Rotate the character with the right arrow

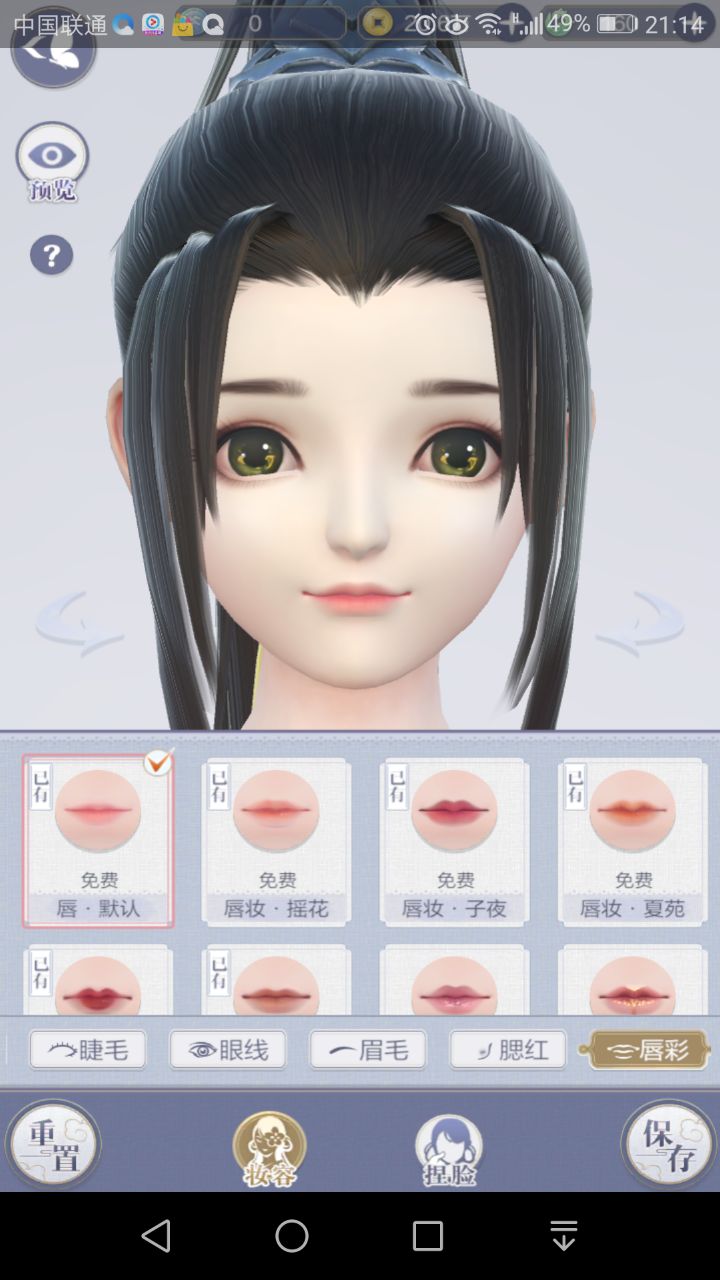(x=642, y=622)
